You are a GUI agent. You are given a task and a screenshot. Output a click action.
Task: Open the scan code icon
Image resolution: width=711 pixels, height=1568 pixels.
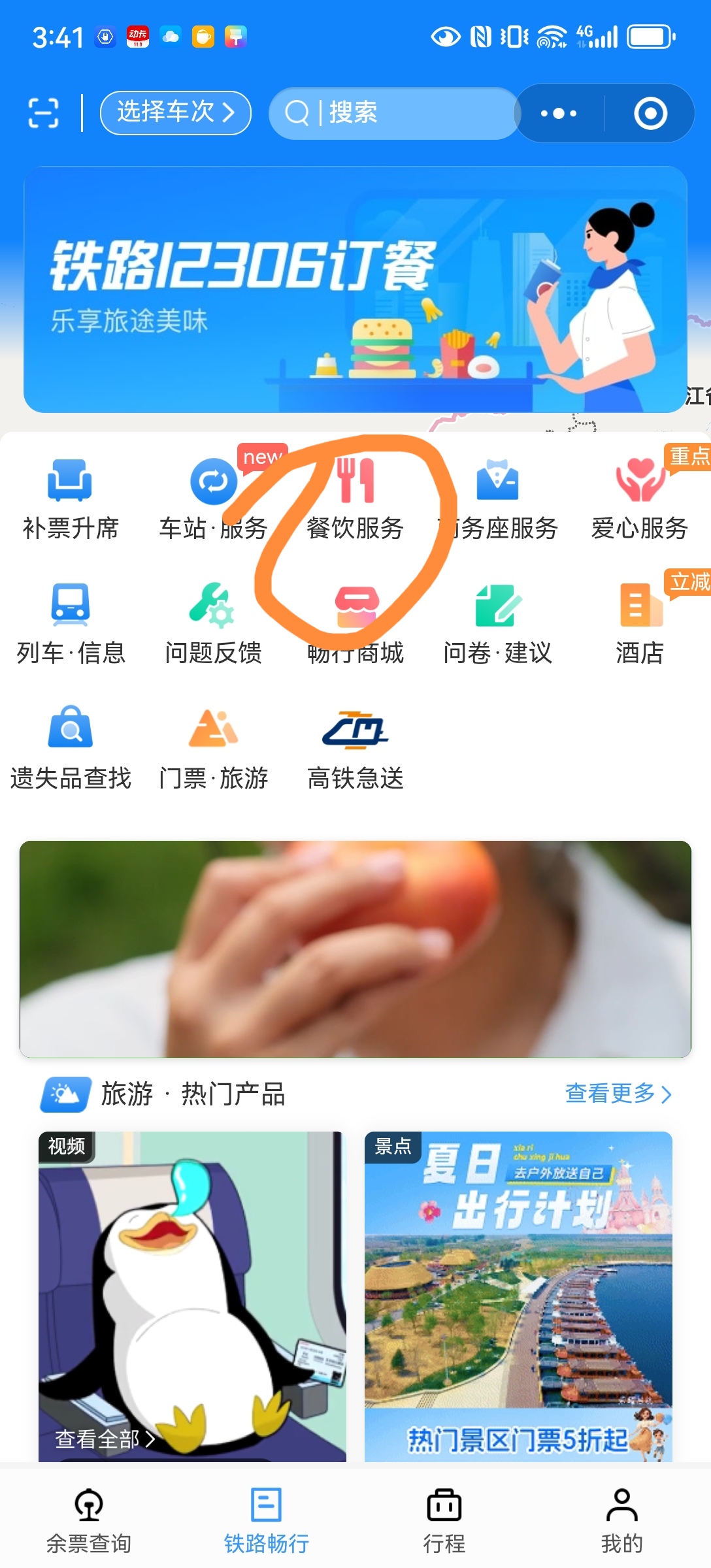[x=44, y=112]
